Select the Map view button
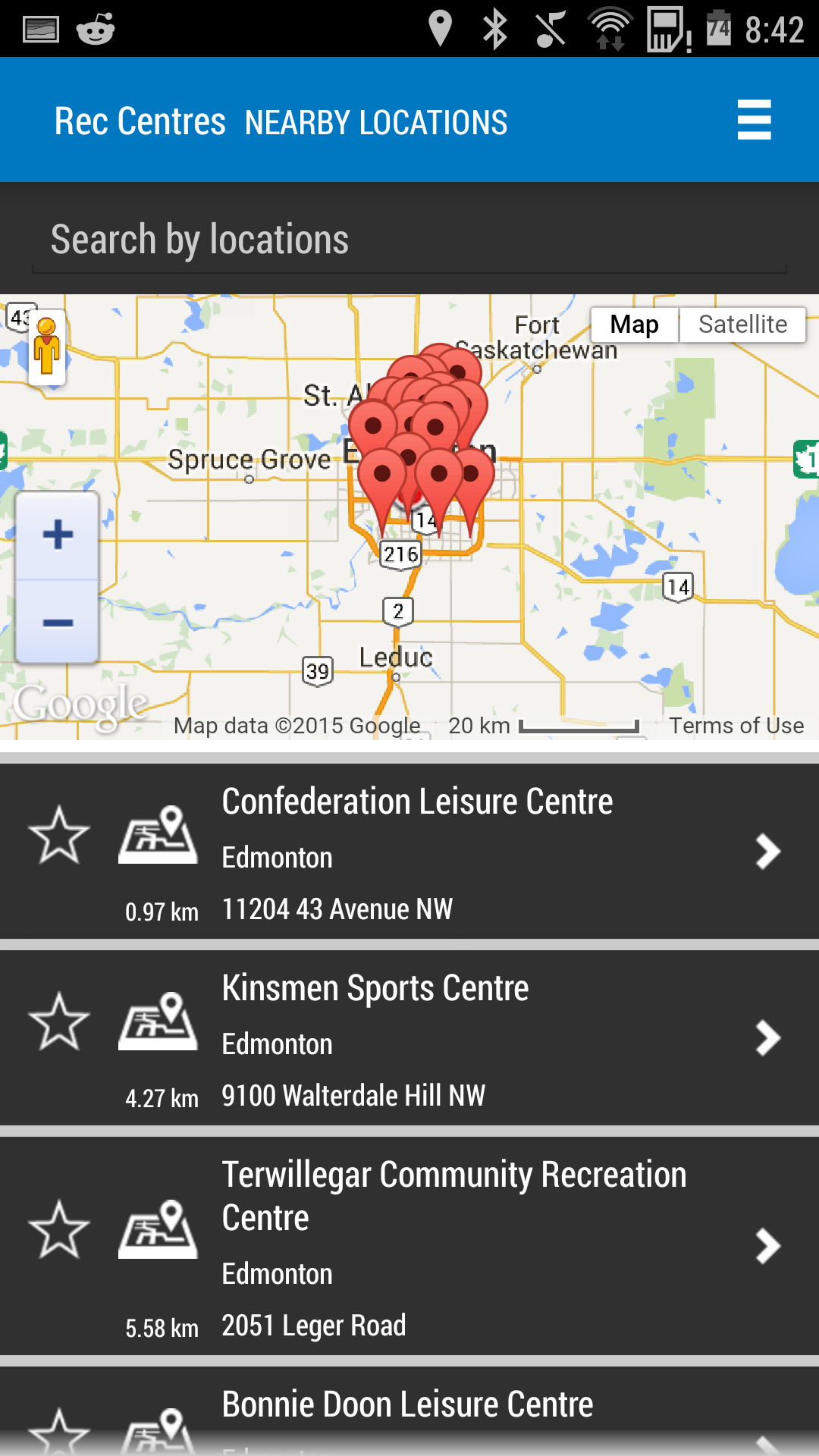 pyautogui.click(x=634, y=325)
